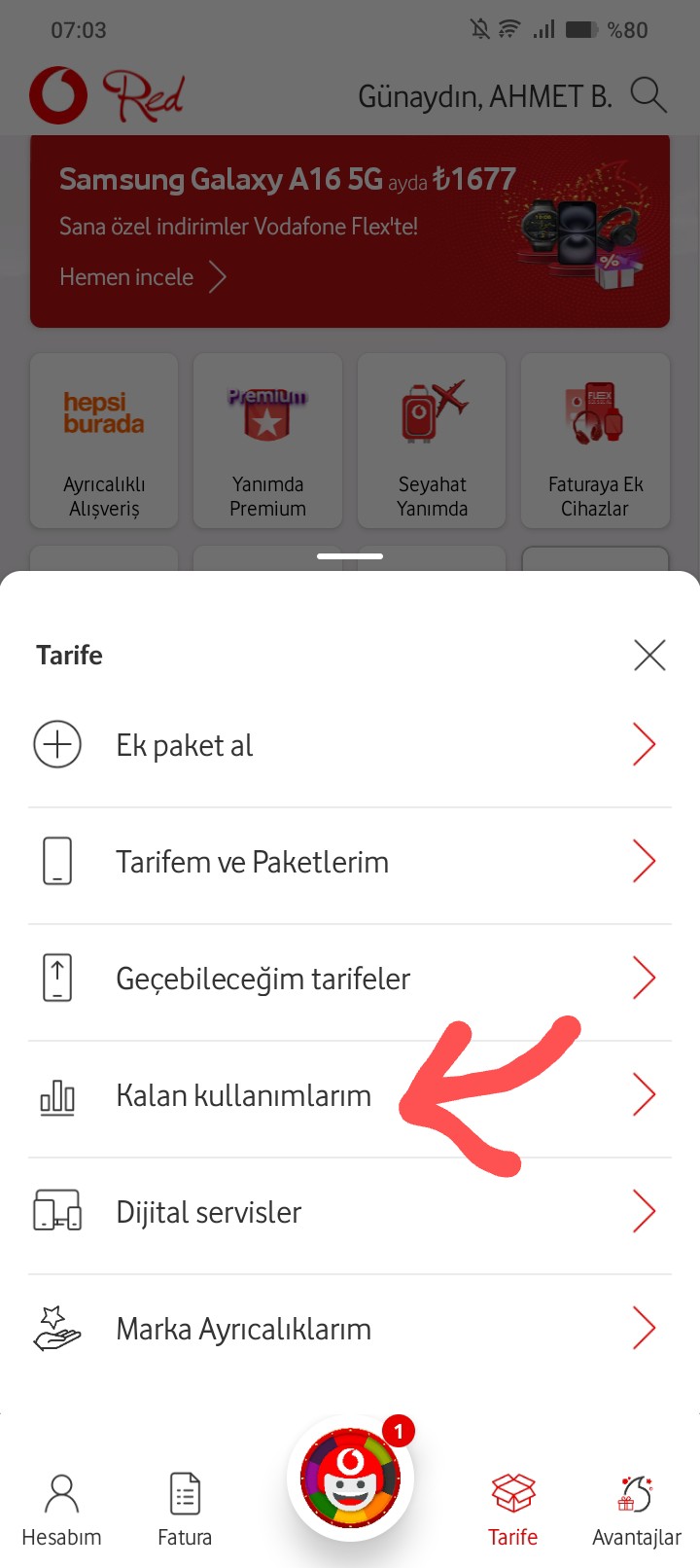Switch to the Avantajlar tab
Viewport: 700px width, 1568px height.
[x=637, y=1510]
